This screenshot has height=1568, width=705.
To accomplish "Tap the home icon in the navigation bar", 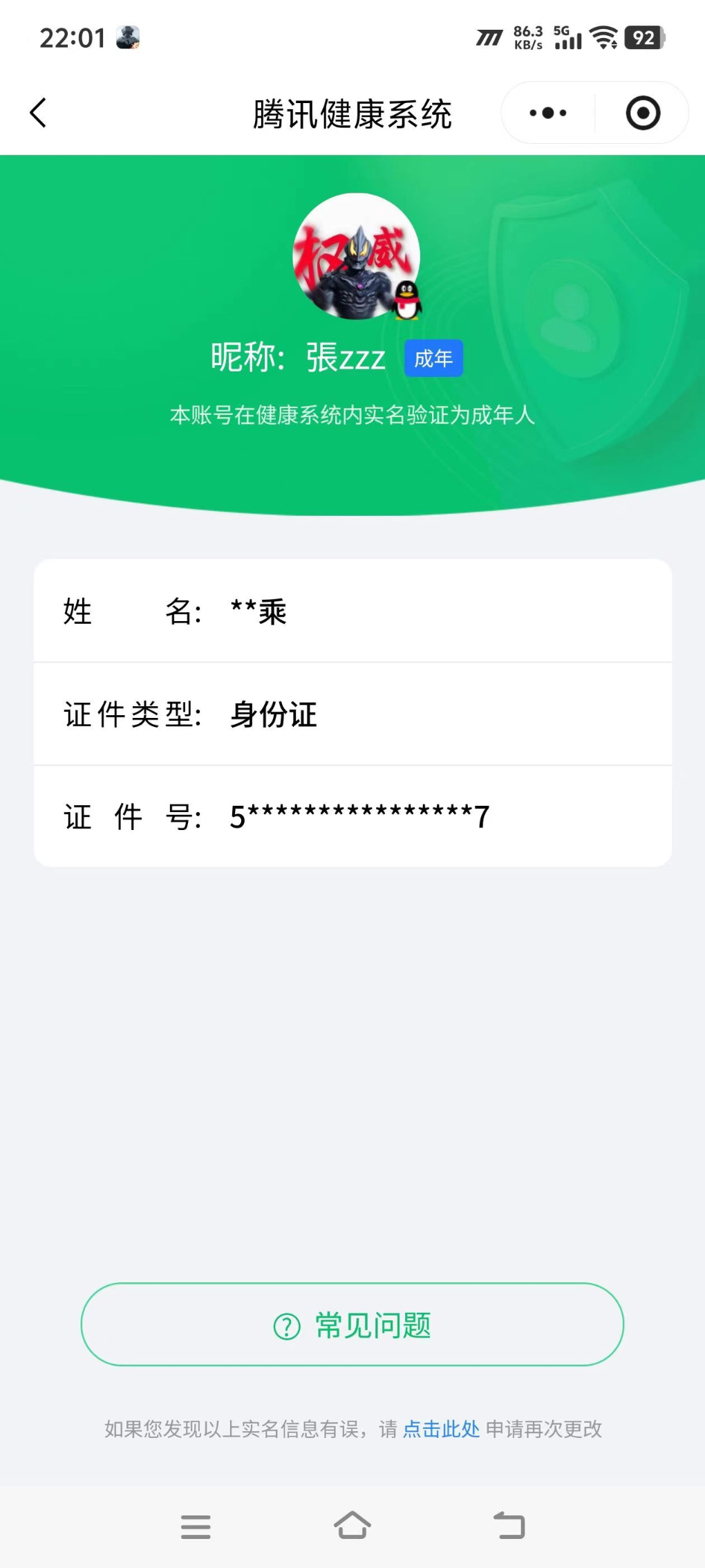I will 352,1527.
